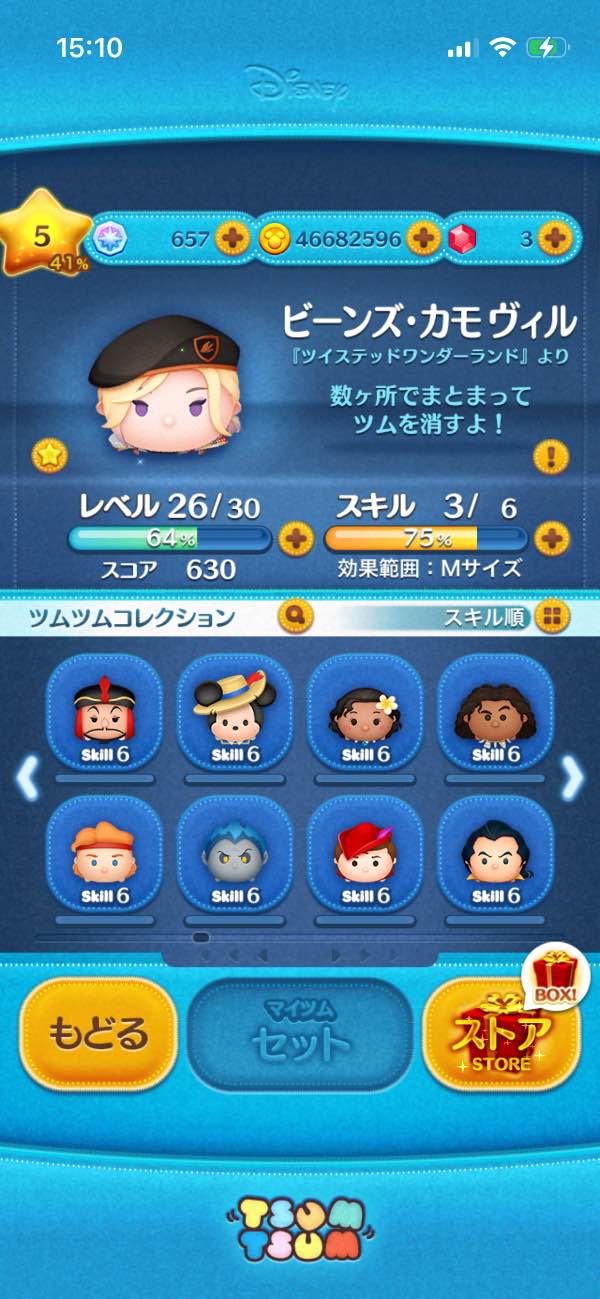The image size is (600, 1299).
Task: Change the sort order from スキル順
Action: click(551, 617)
